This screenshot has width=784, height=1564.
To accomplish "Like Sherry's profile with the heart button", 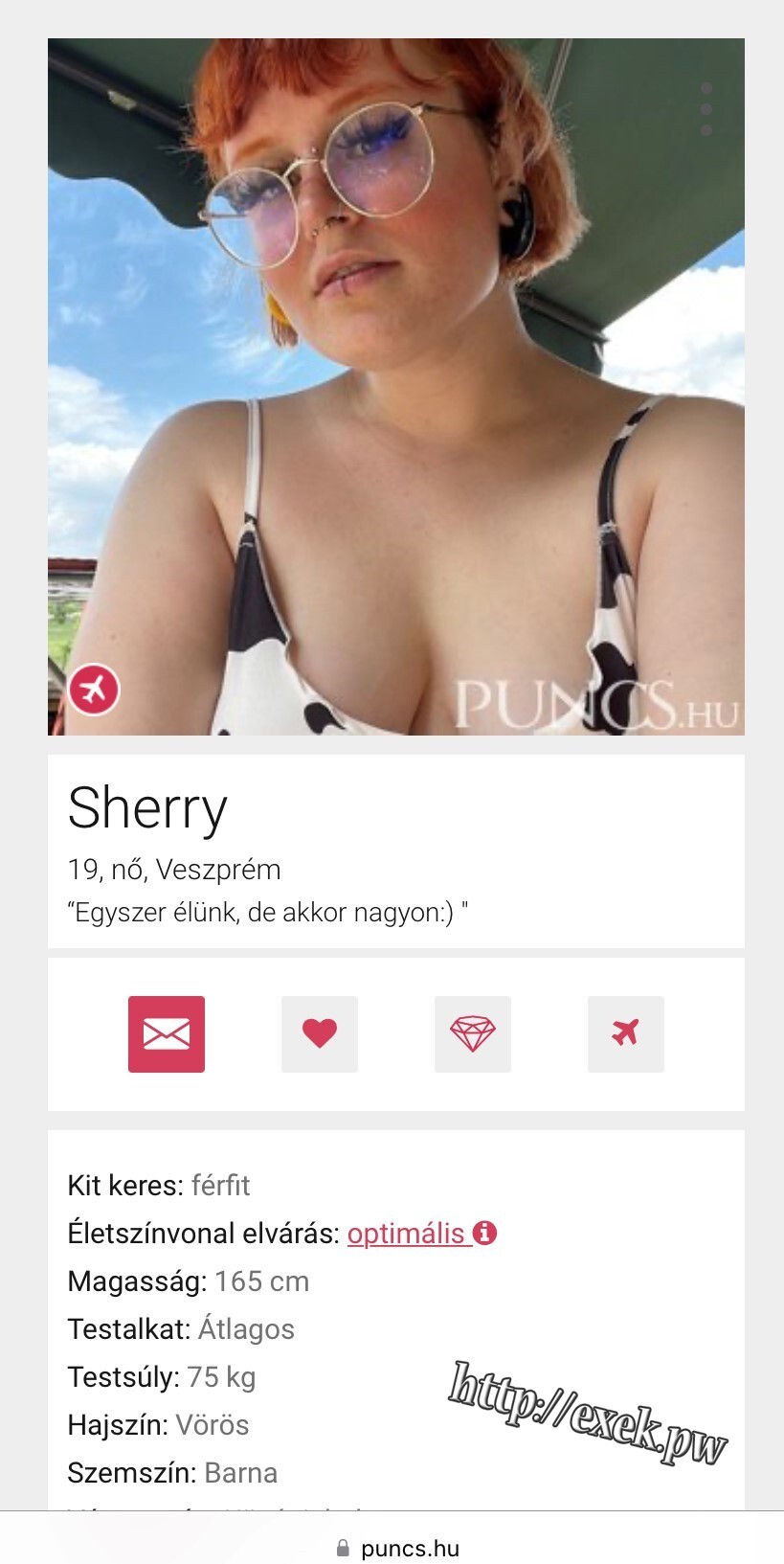I will pos(320,1033).
